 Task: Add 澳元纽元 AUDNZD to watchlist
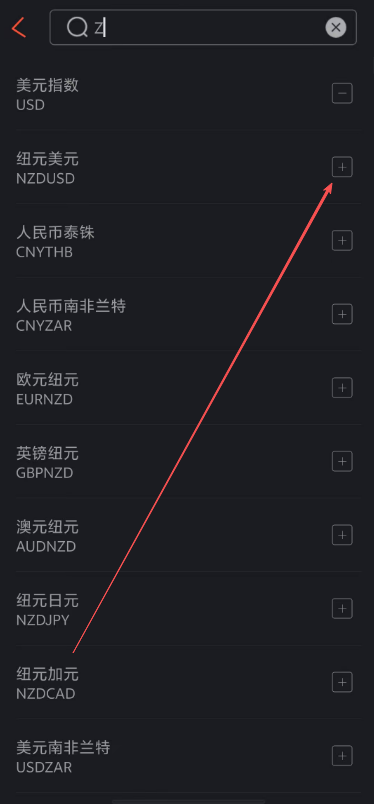click(x=342, y=535)
